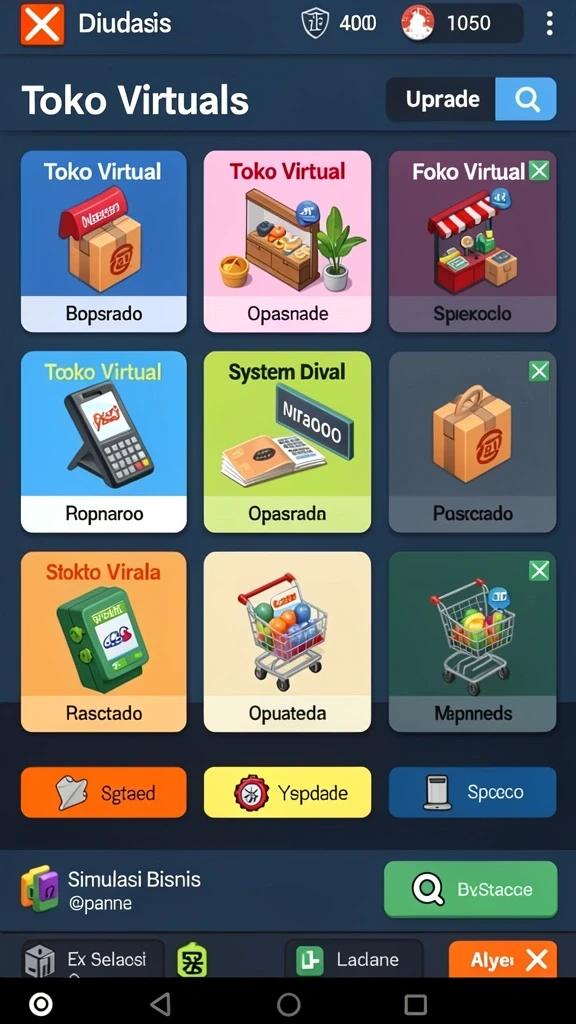Image resolution: width=576 pixels, height=1024 pixels.
Task: Tap the green BvStacce button
Action: [470, 889]
